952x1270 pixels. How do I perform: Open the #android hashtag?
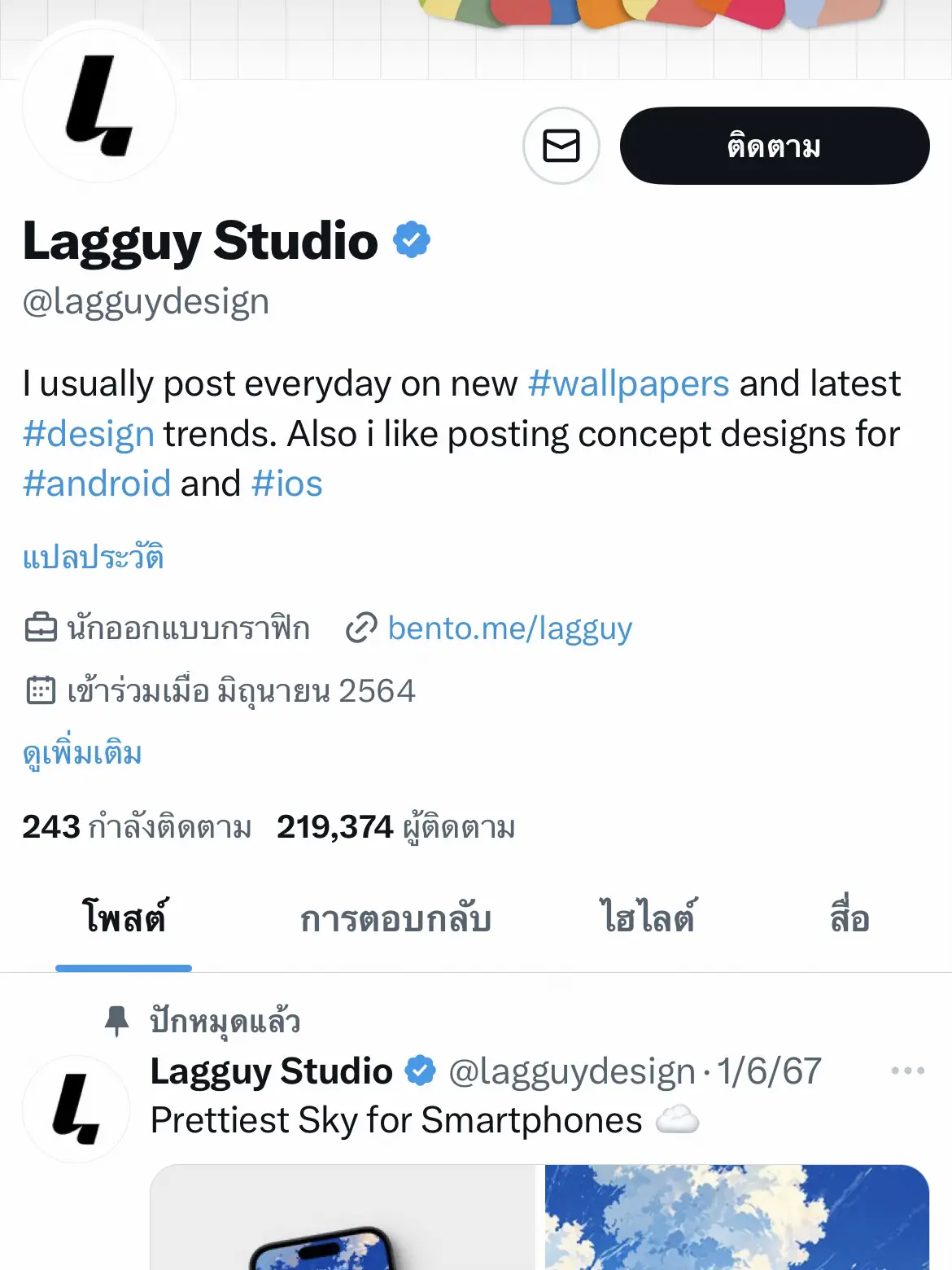click(97, 484)
